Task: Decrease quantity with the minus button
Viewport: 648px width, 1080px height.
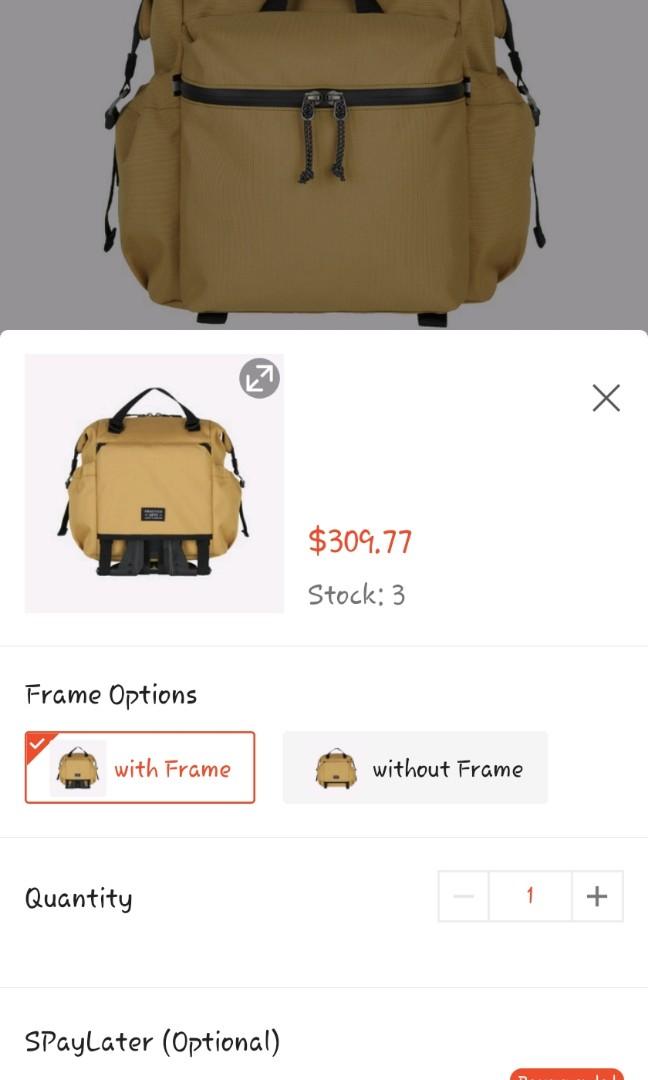Action: (x=464, y=896)
